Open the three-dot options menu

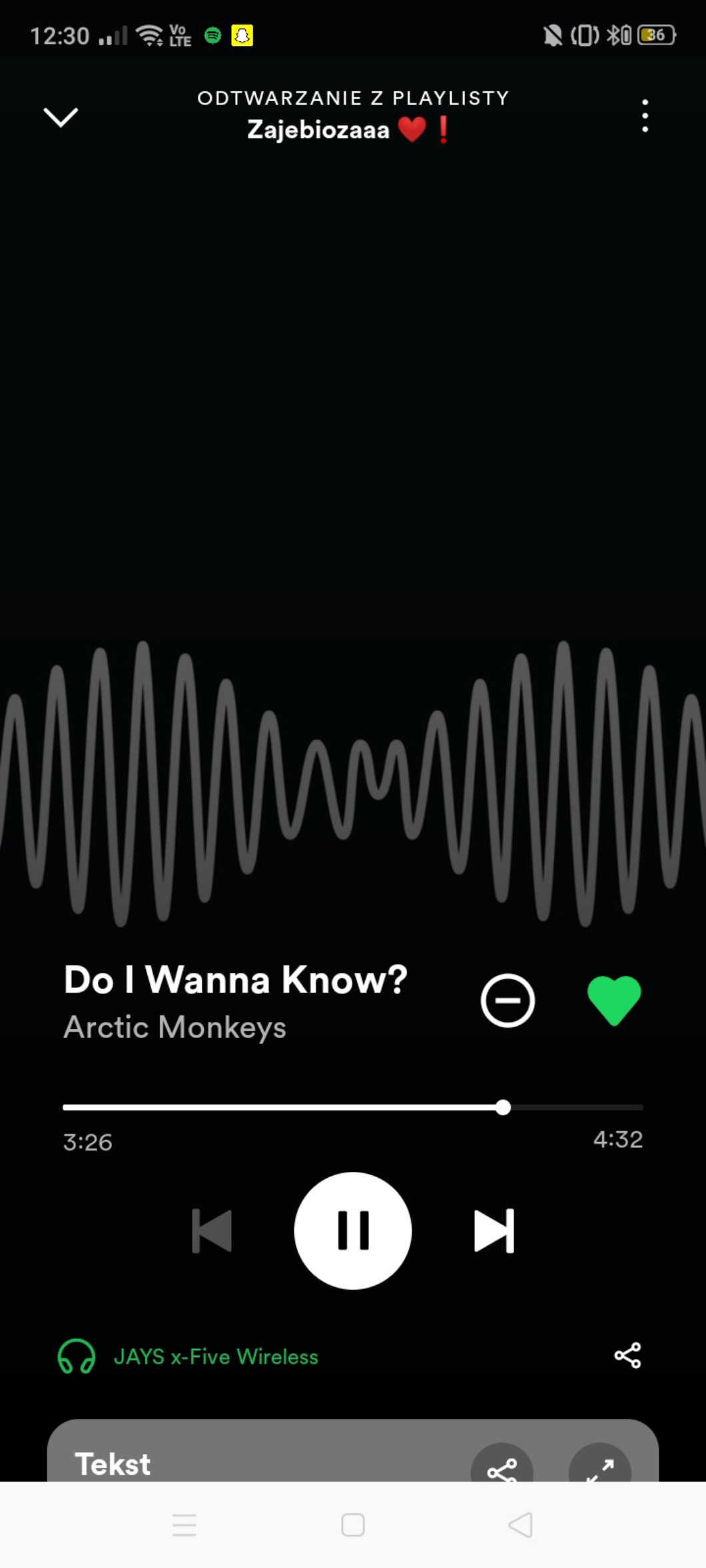(645, 116)
